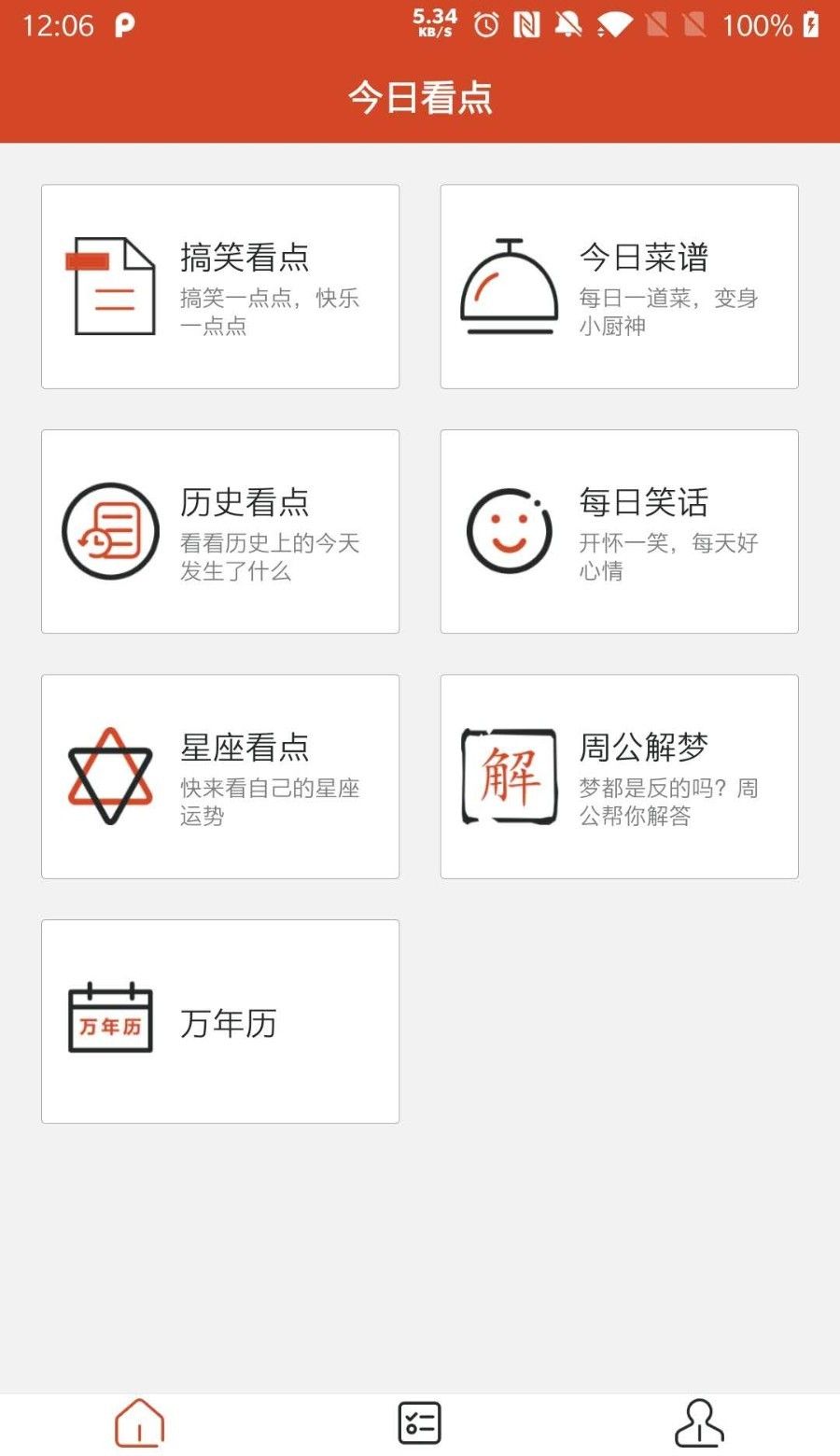Tap the 星座看点 star symbol icon
This screenshot has height=1456, width=840.
[x=109, y=776]
